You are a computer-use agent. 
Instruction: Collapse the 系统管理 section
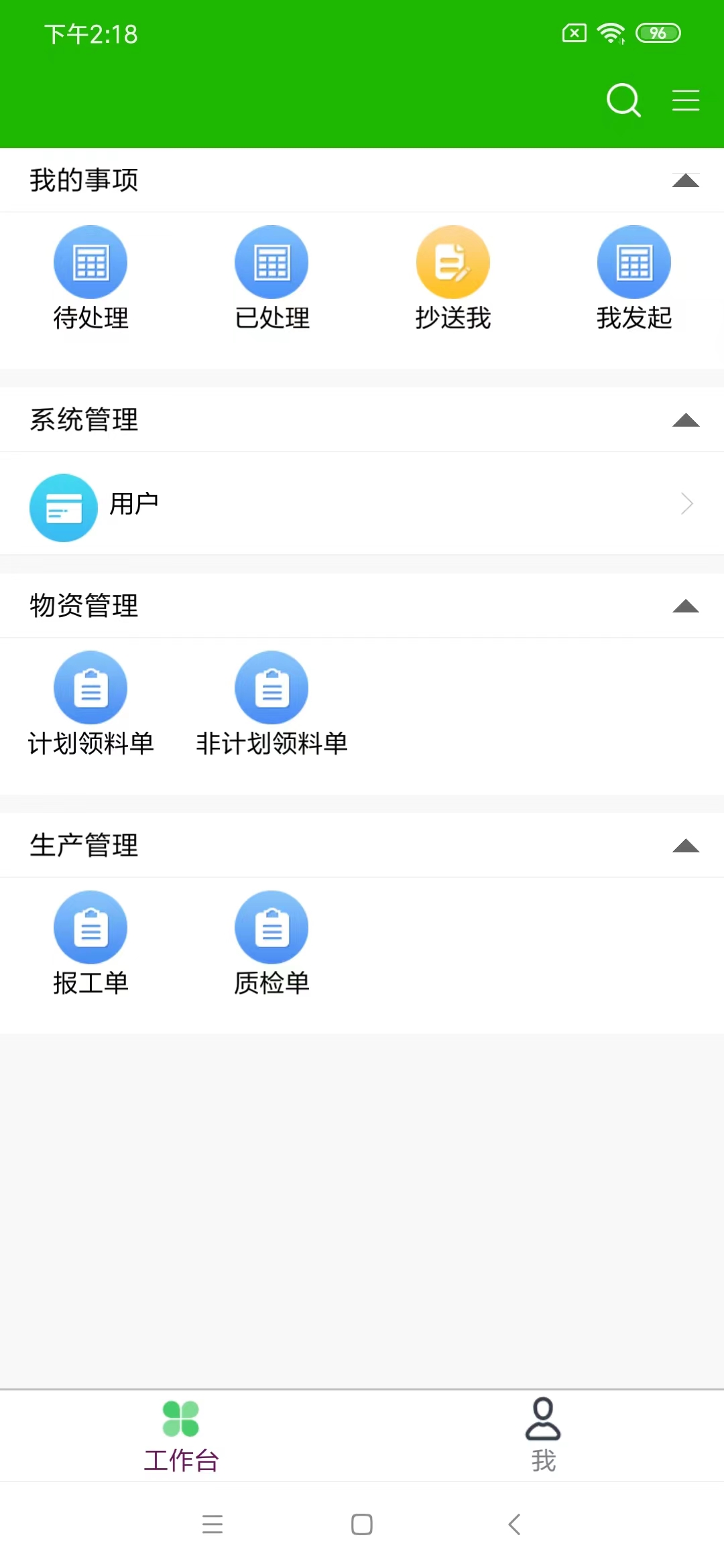[686, 420]
